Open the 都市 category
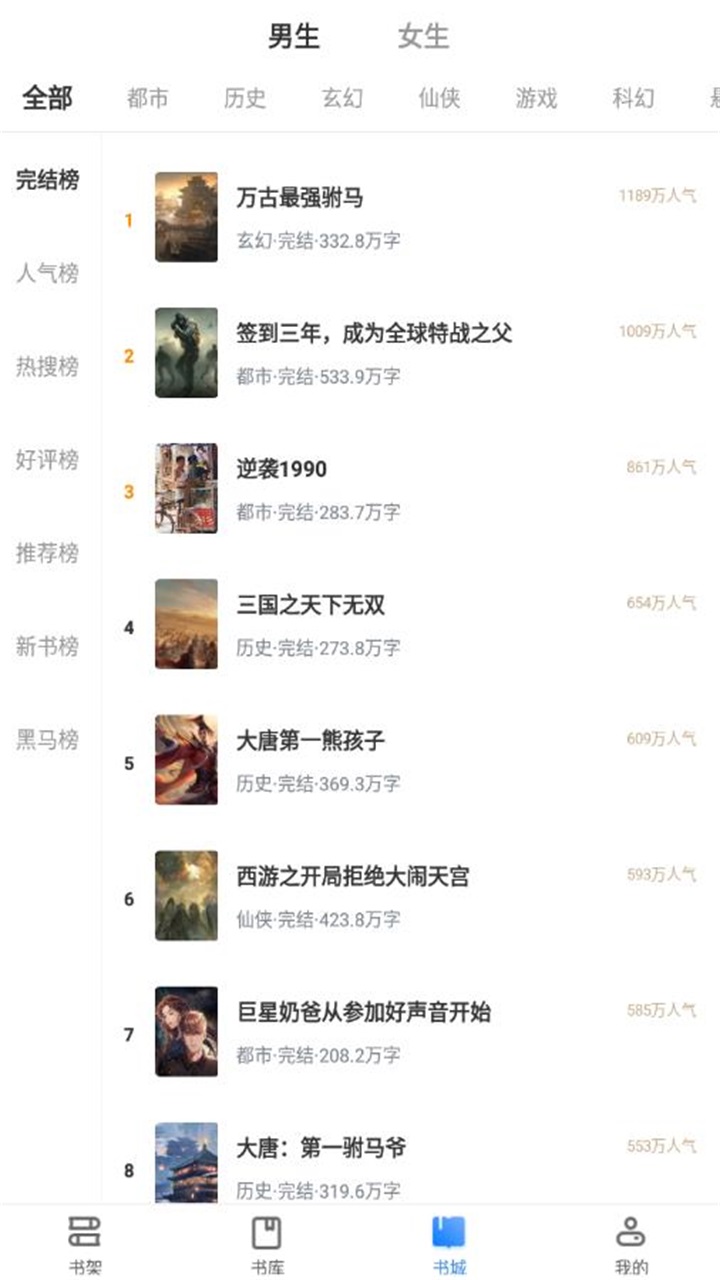 [x=149, y=98]
